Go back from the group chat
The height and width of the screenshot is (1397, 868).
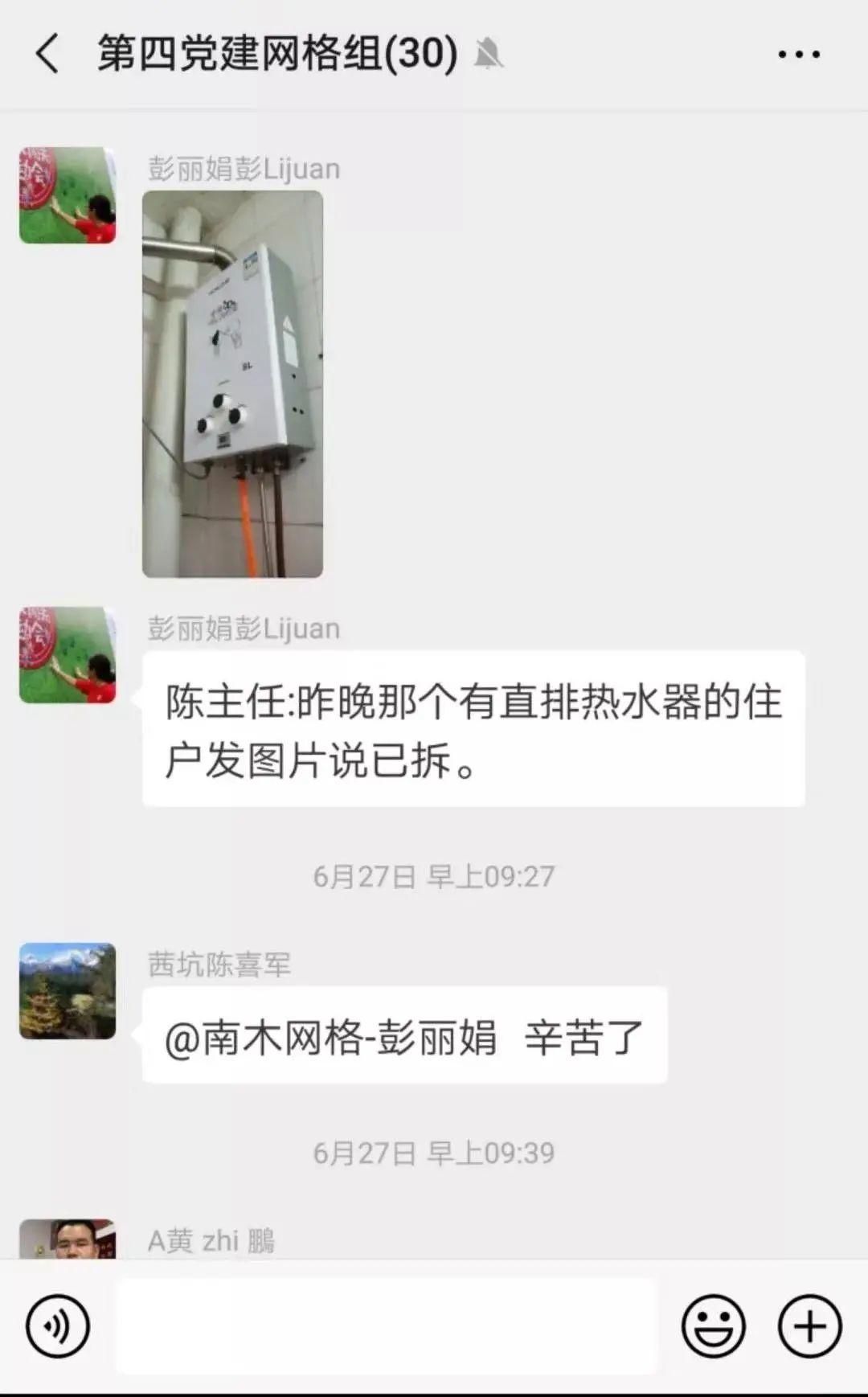[x=47, y=55]
